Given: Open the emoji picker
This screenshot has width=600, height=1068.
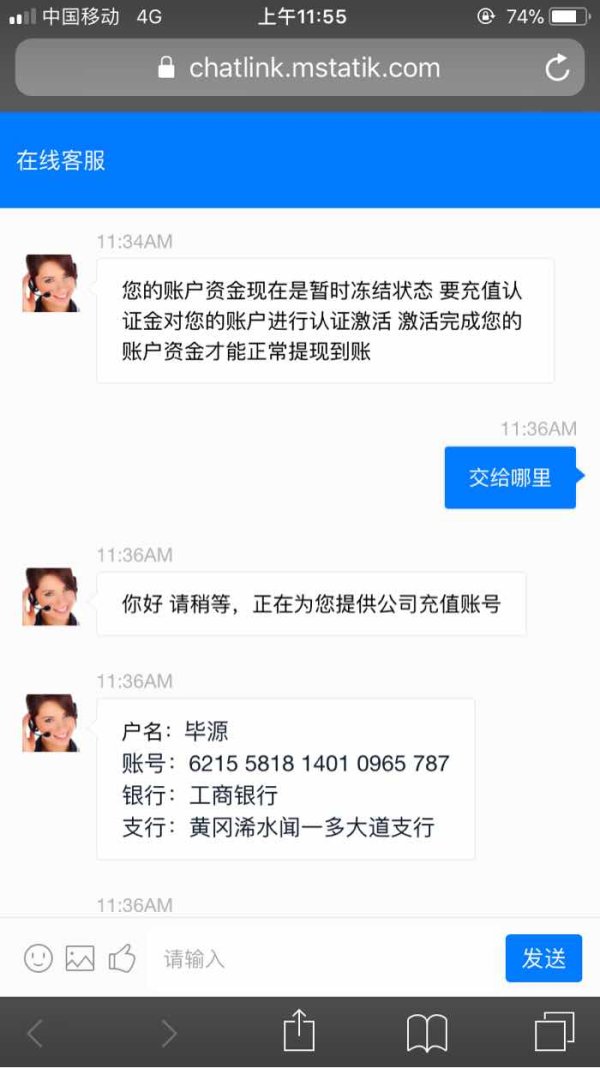Looking at the screenshot, I should [x=38, y=958].
